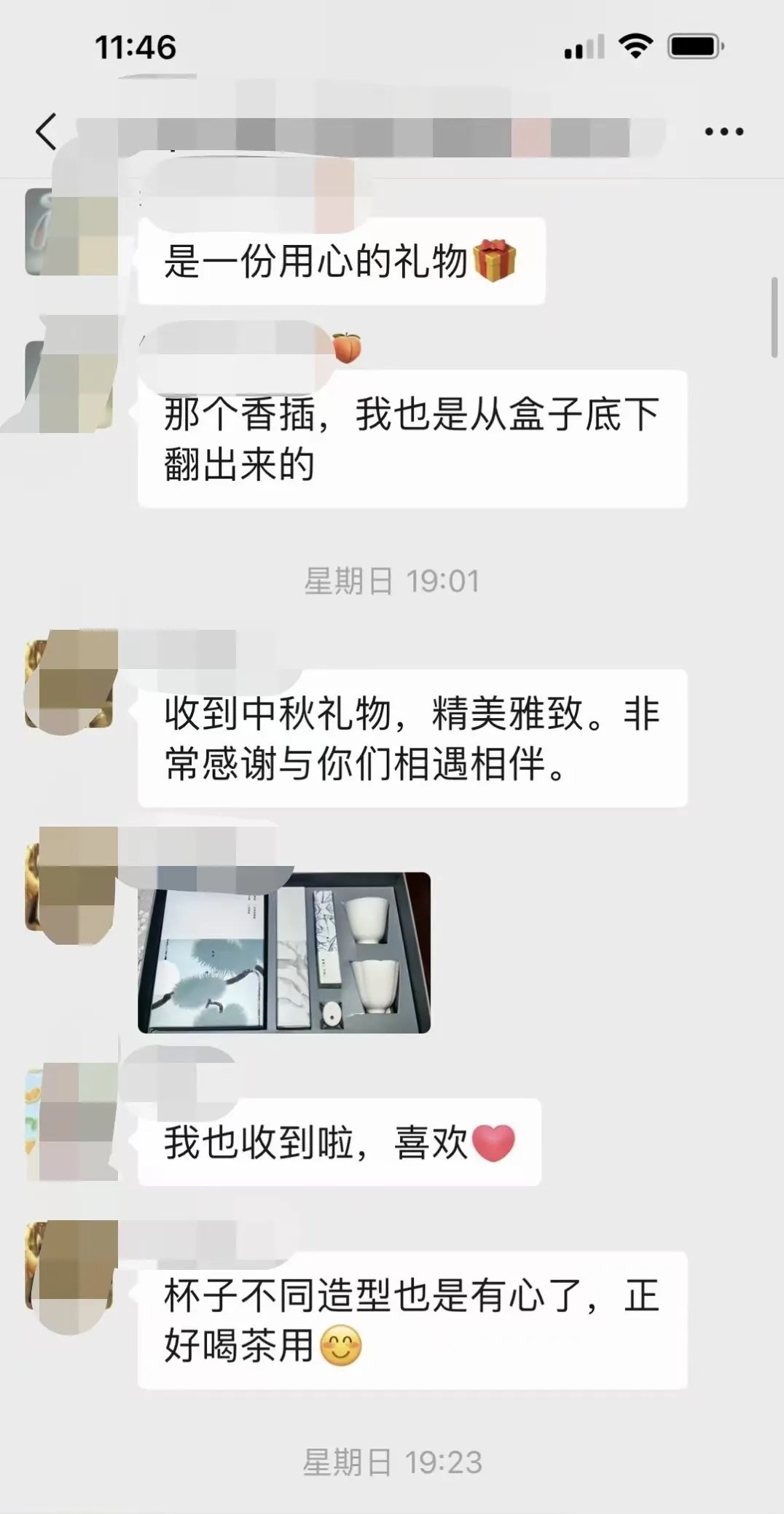Tap avatar beside '是一份用心的礼物' message

tap(69, 232)
